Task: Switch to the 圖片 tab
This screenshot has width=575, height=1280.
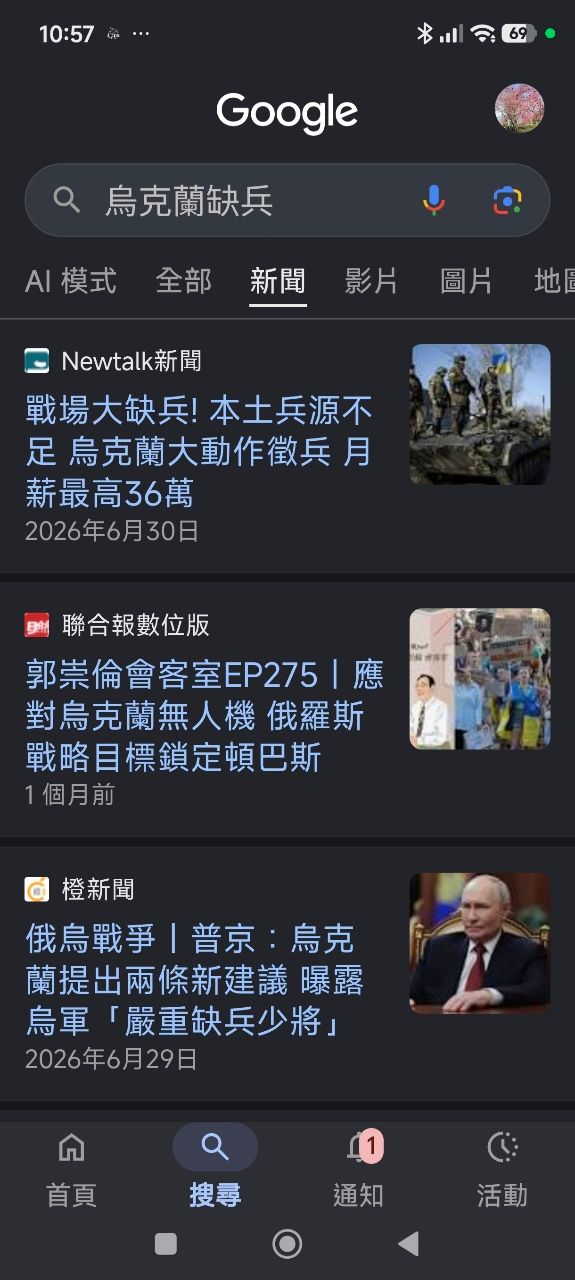Action: pyautogui.click(x=467, y=281)
